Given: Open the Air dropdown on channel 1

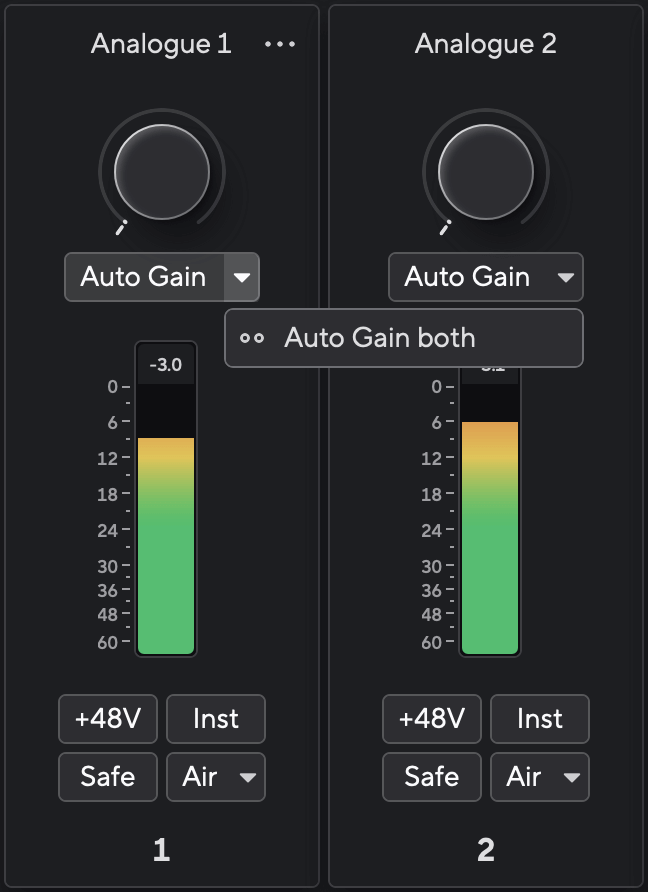Looking at the screenshot, I should [215, 777].
